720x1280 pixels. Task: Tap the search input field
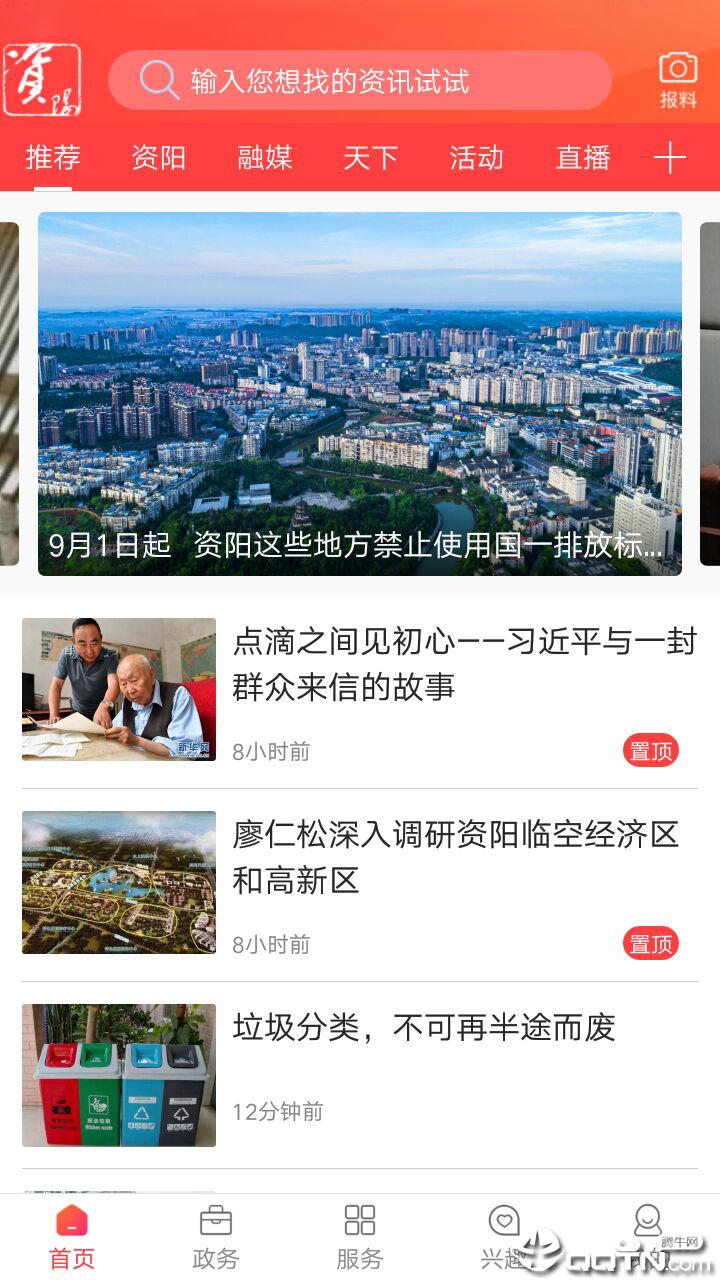tap(380, 79)
